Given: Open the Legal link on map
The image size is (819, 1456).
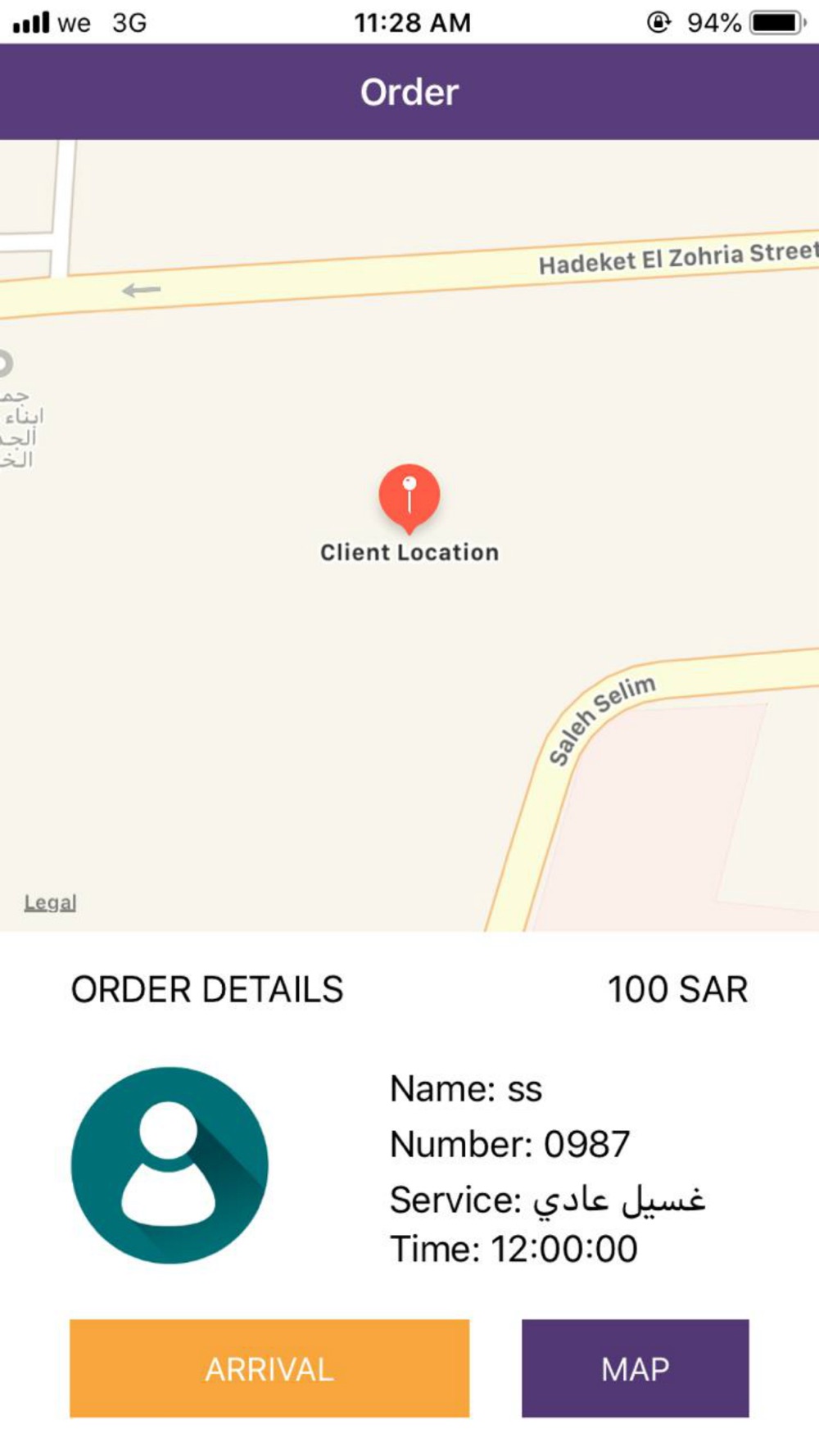Looking at the screenshot, I should tap(50, 902).
